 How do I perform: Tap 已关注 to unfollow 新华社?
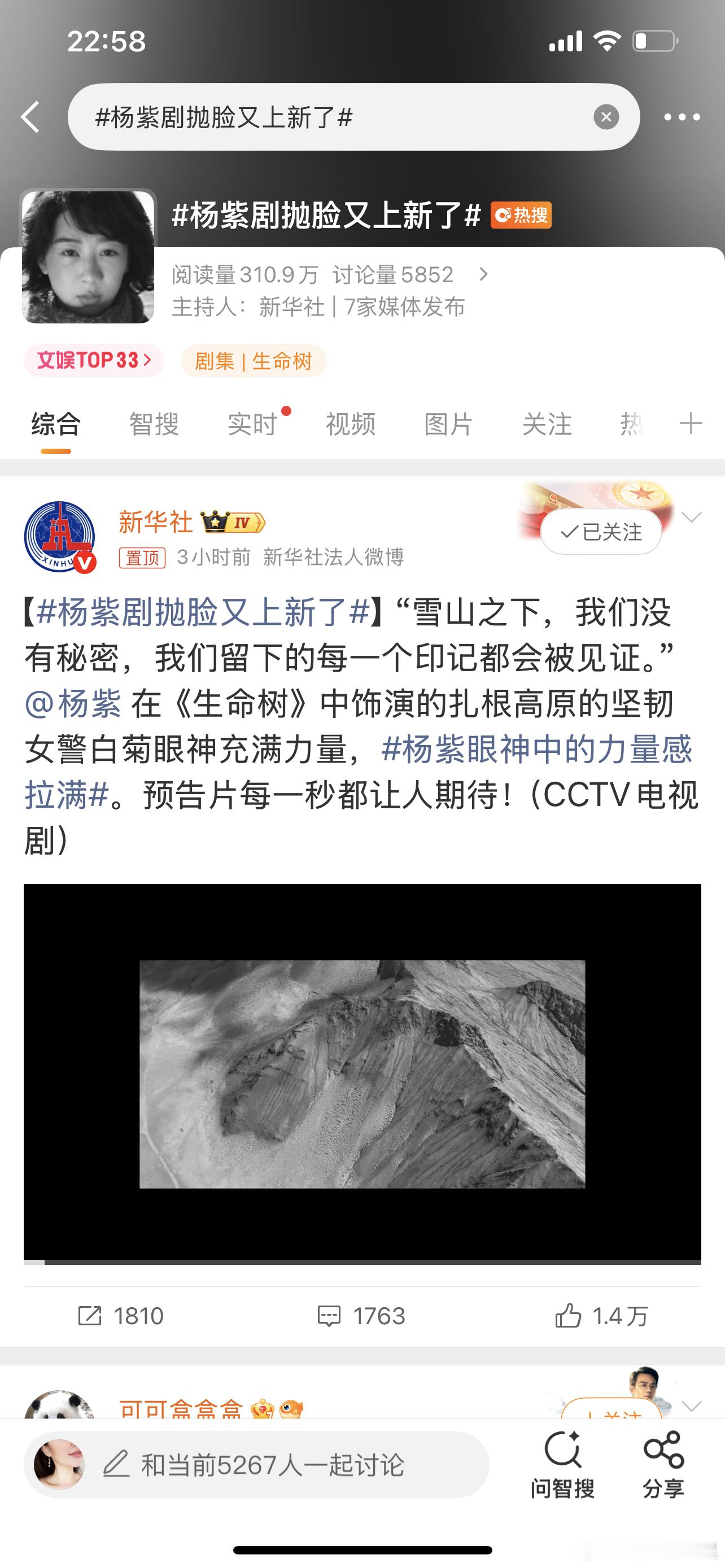pos(600,531)
